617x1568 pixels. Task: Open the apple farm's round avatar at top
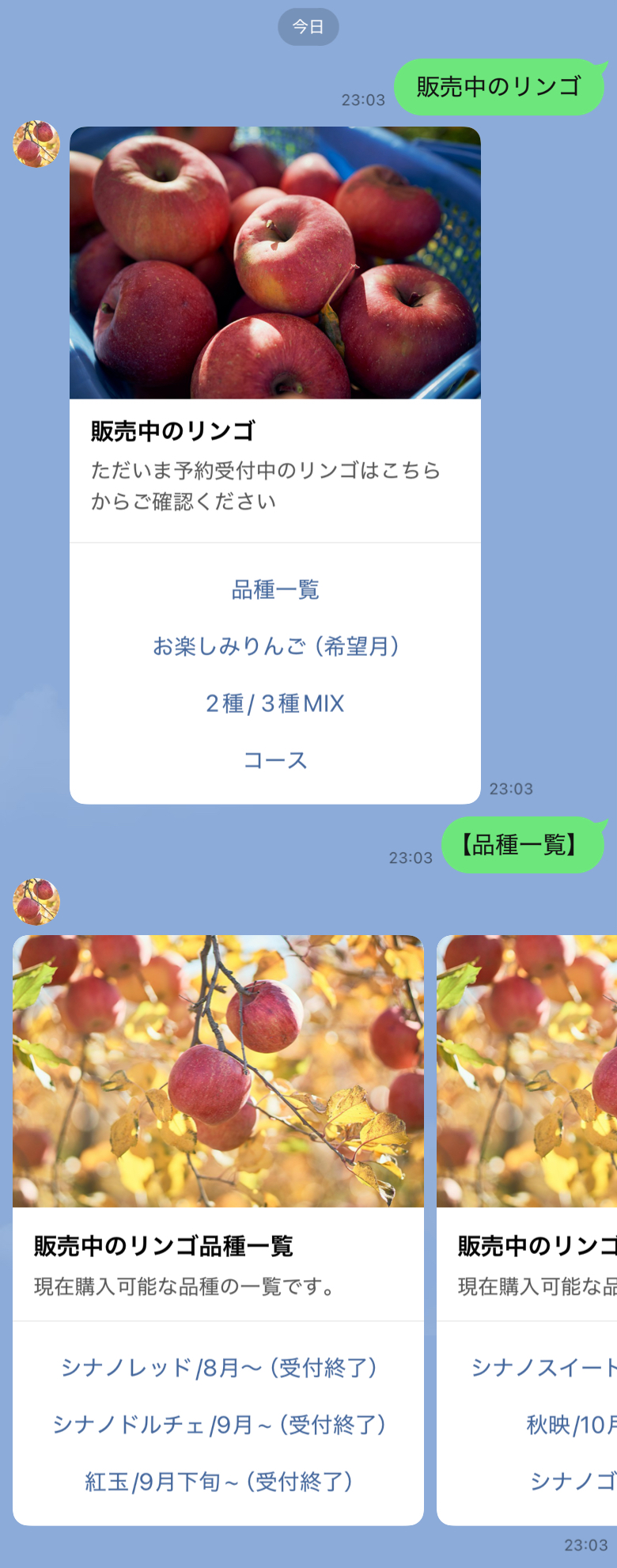36,144
